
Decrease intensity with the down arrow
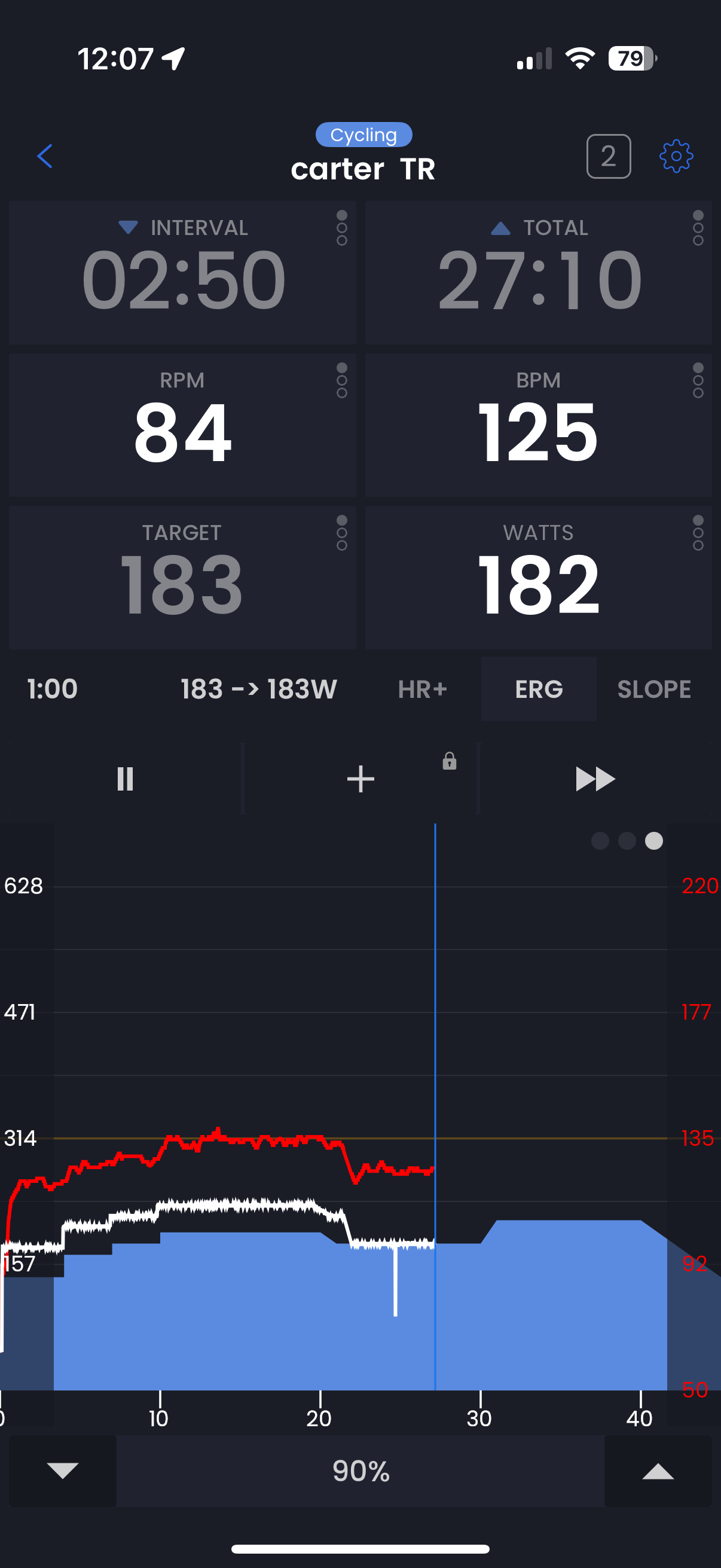(x=63, y=1471)
